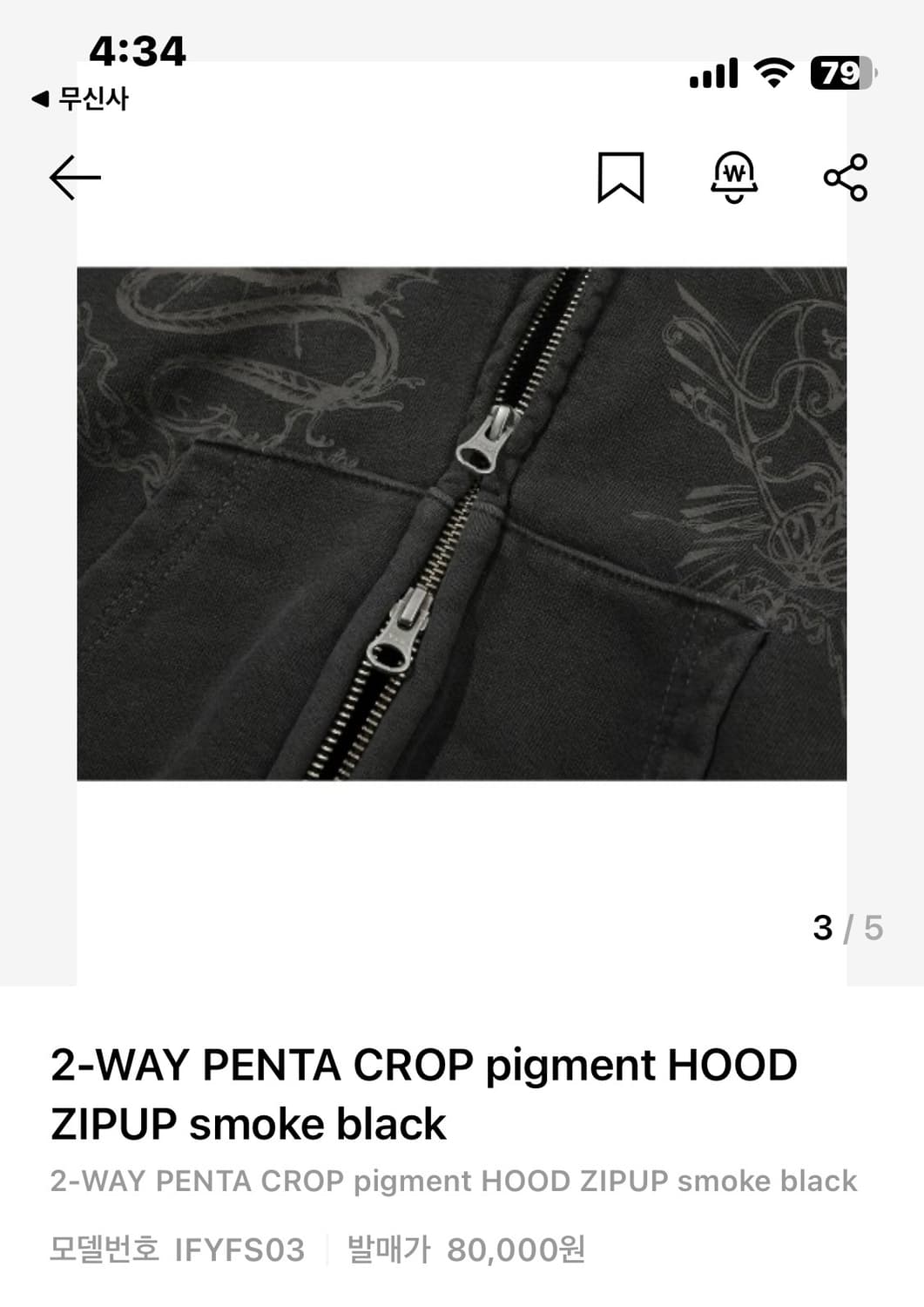Go back using the arrow icon
This screenshot has height=1307, width=924.
[x=75, y=178]
